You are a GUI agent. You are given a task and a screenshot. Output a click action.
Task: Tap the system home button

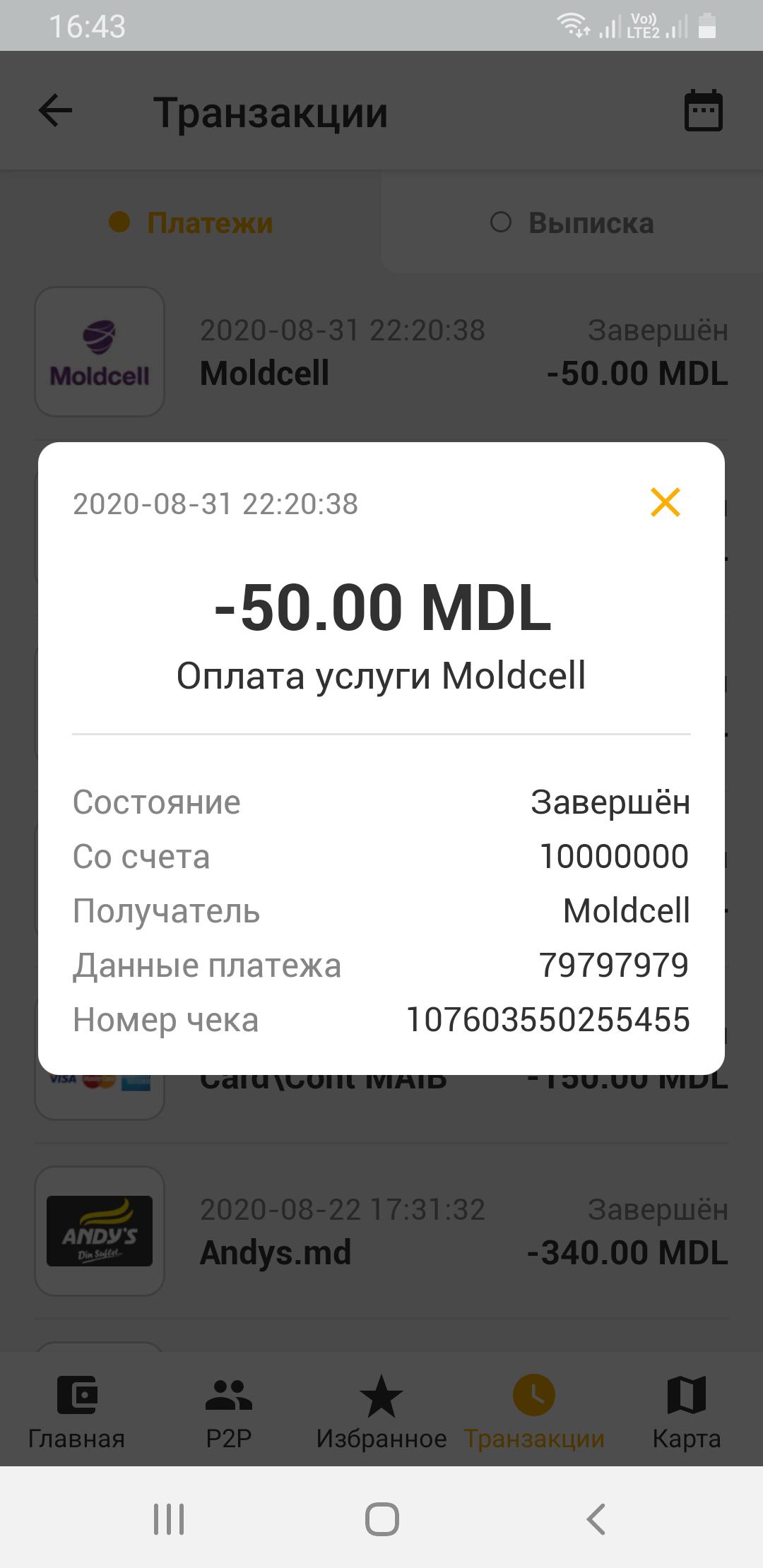pos(381,1519)
